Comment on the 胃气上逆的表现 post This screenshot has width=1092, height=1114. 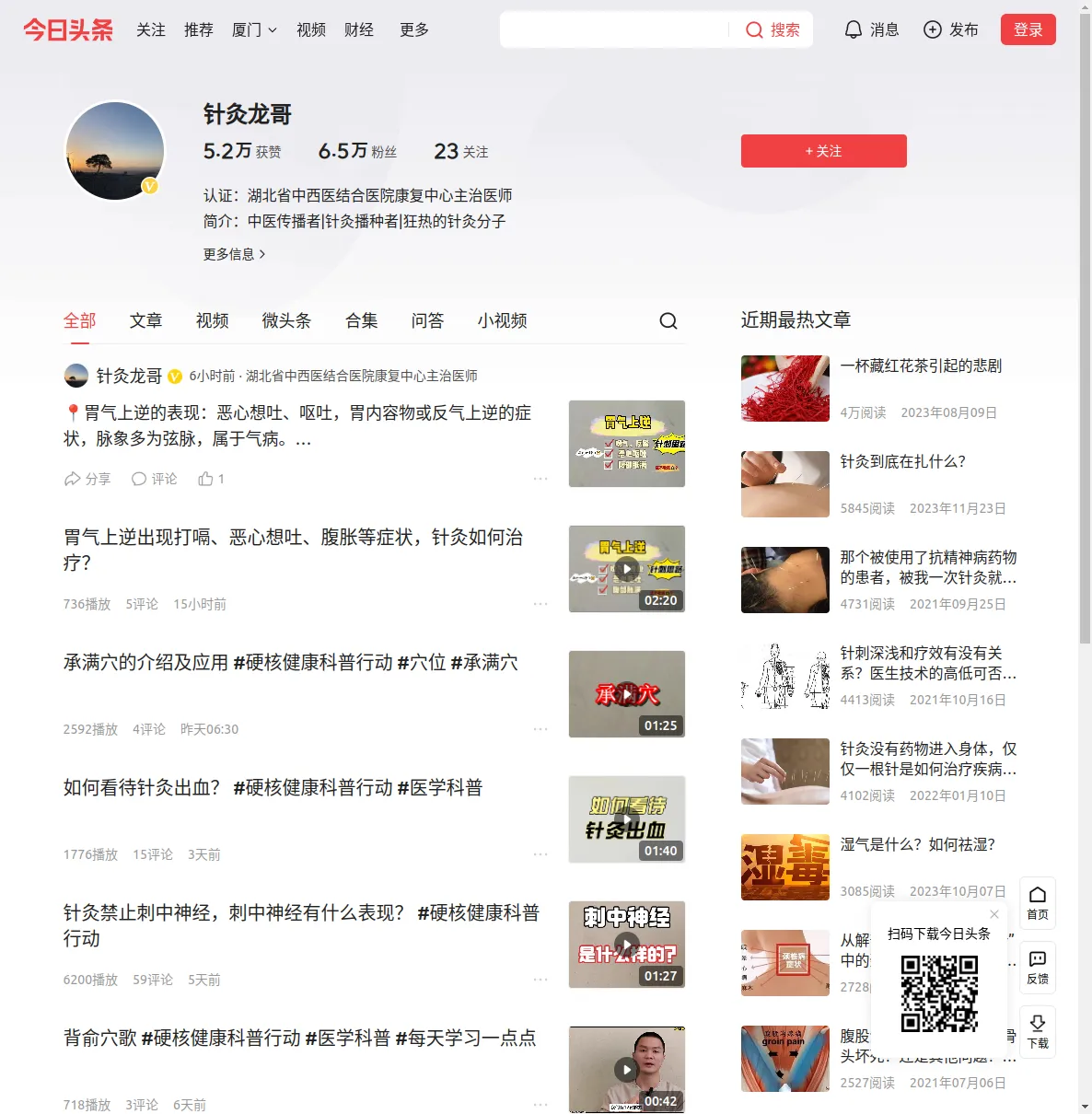point(154,479)
